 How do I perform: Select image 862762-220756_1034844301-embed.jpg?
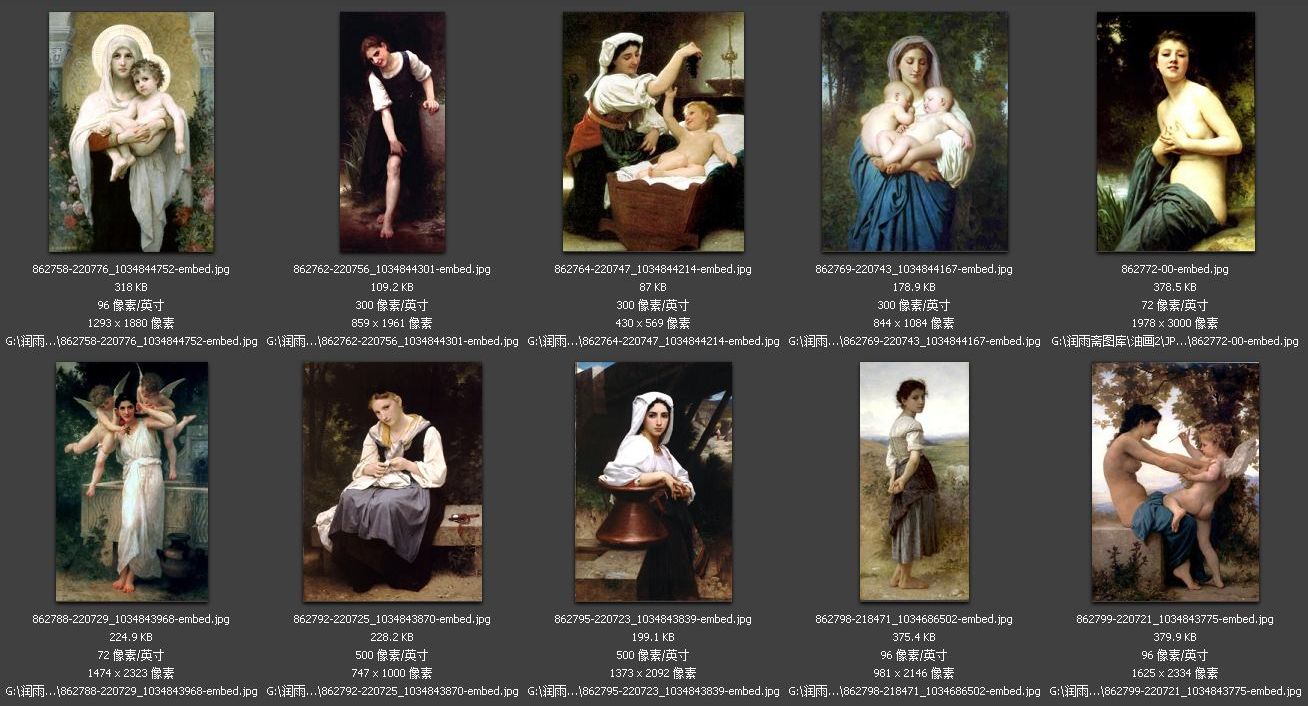coord(392,132)
